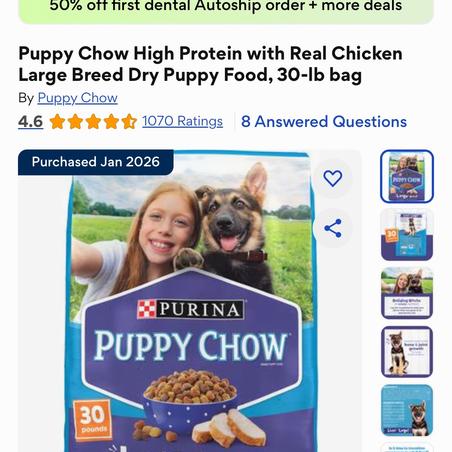Open the 50% off dental Autoship deals banner
The image size is (452, 452).
[226, 10]
